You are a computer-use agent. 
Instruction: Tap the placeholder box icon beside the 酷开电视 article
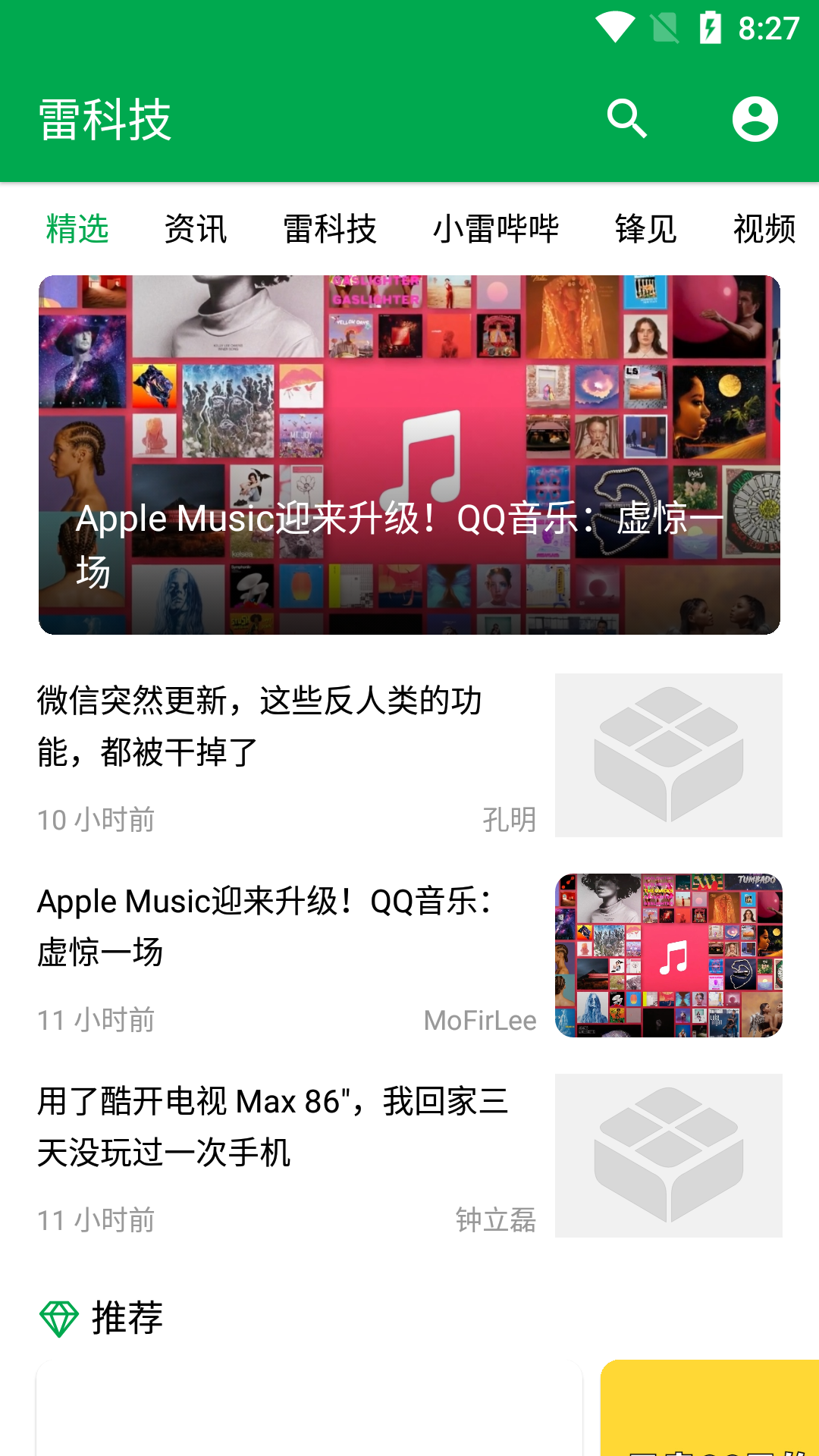tap(667, 1156)
